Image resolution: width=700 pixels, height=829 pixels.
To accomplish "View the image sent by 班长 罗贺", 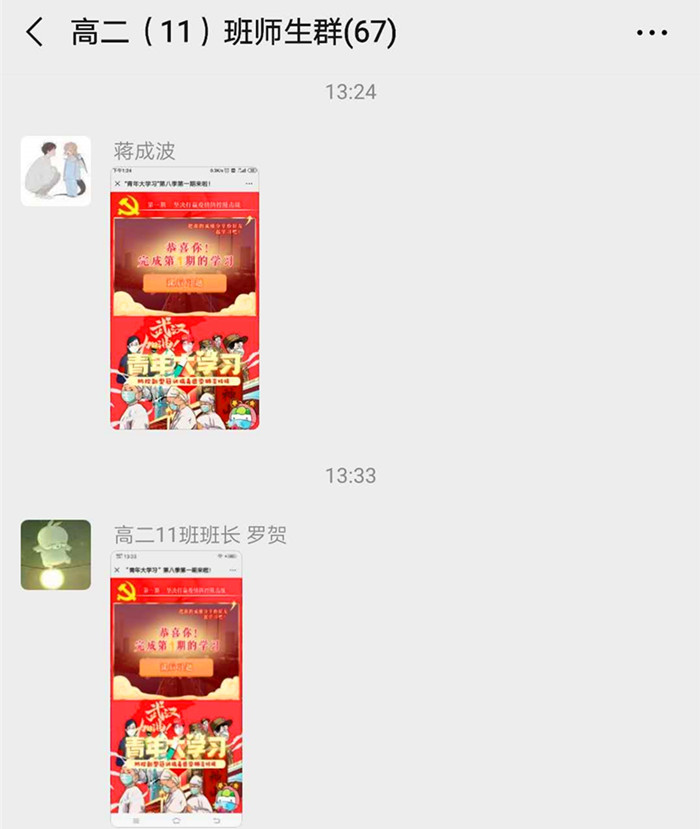I will click(x=176, y=688).
